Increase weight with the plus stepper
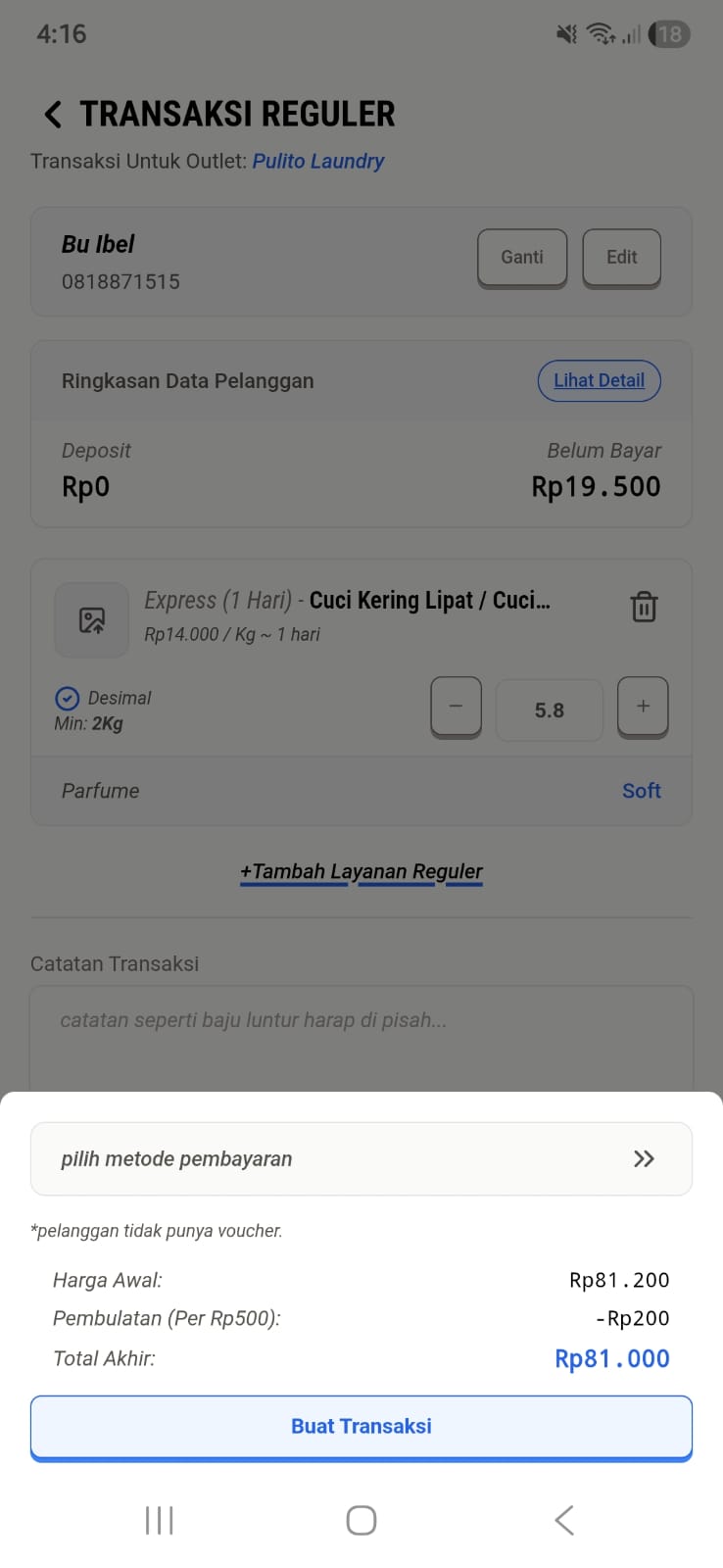 [643, 706]
